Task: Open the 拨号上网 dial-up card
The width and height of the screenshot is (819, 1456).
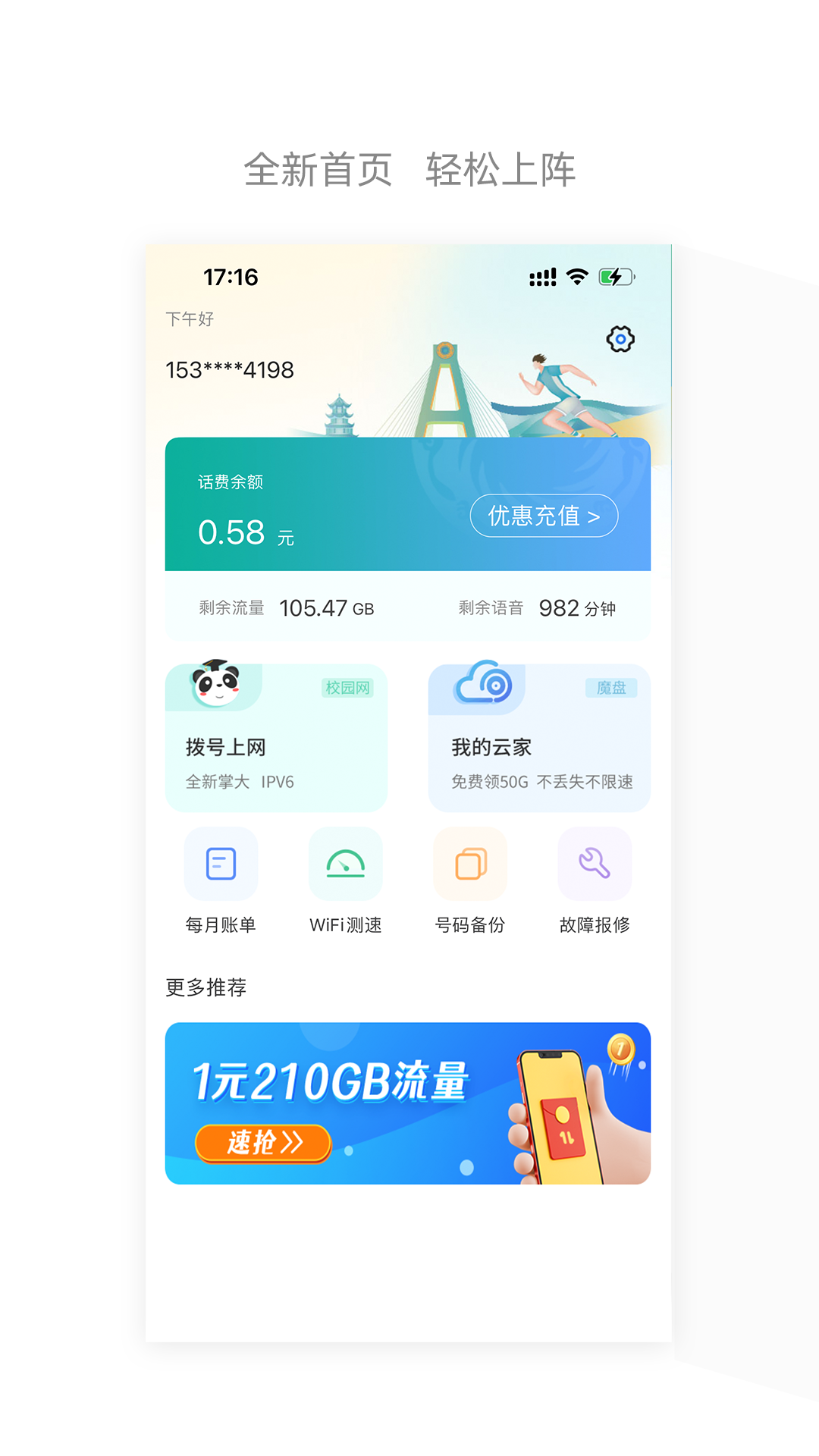Action: pos(276,737)
